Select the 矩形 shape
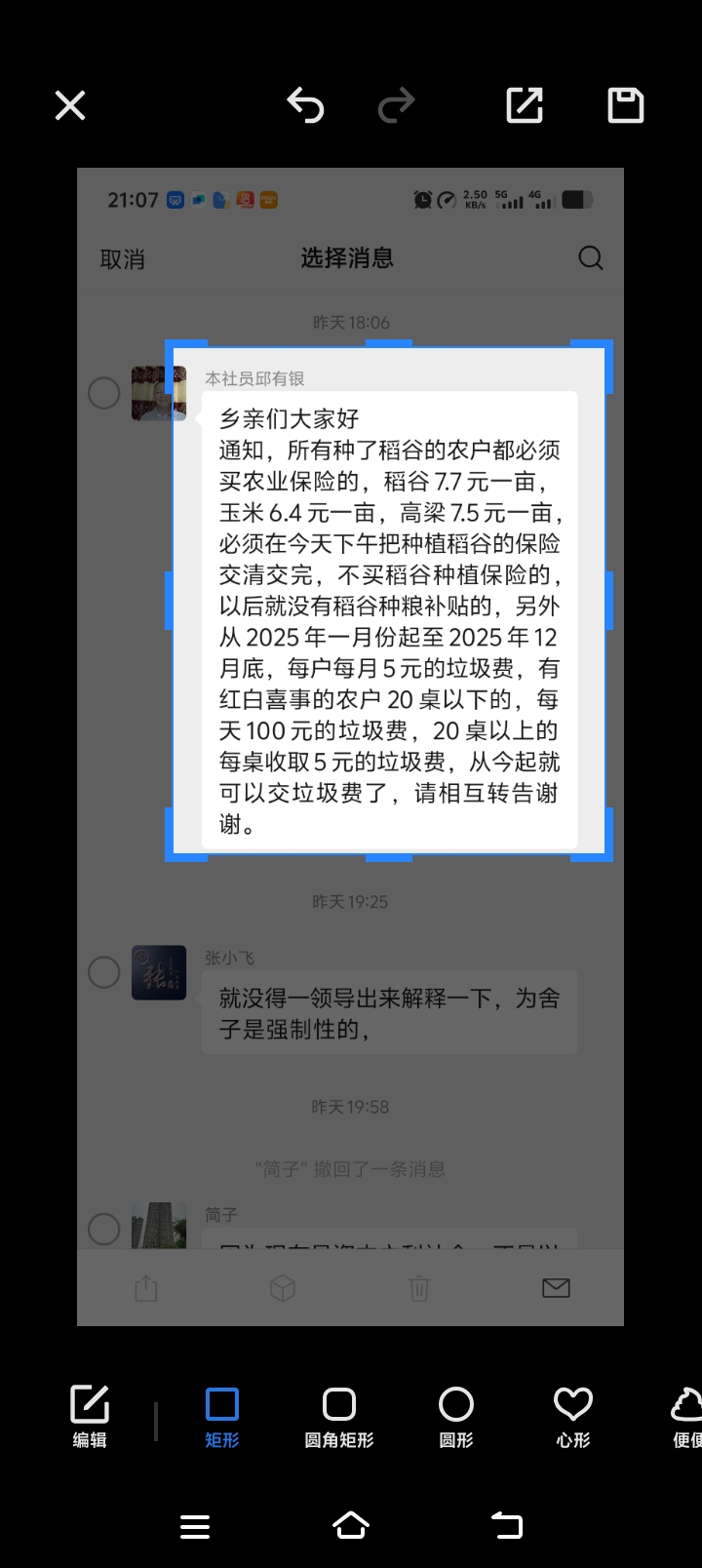The width and height of the screenshot is (702, 1568). point(222,1416)
